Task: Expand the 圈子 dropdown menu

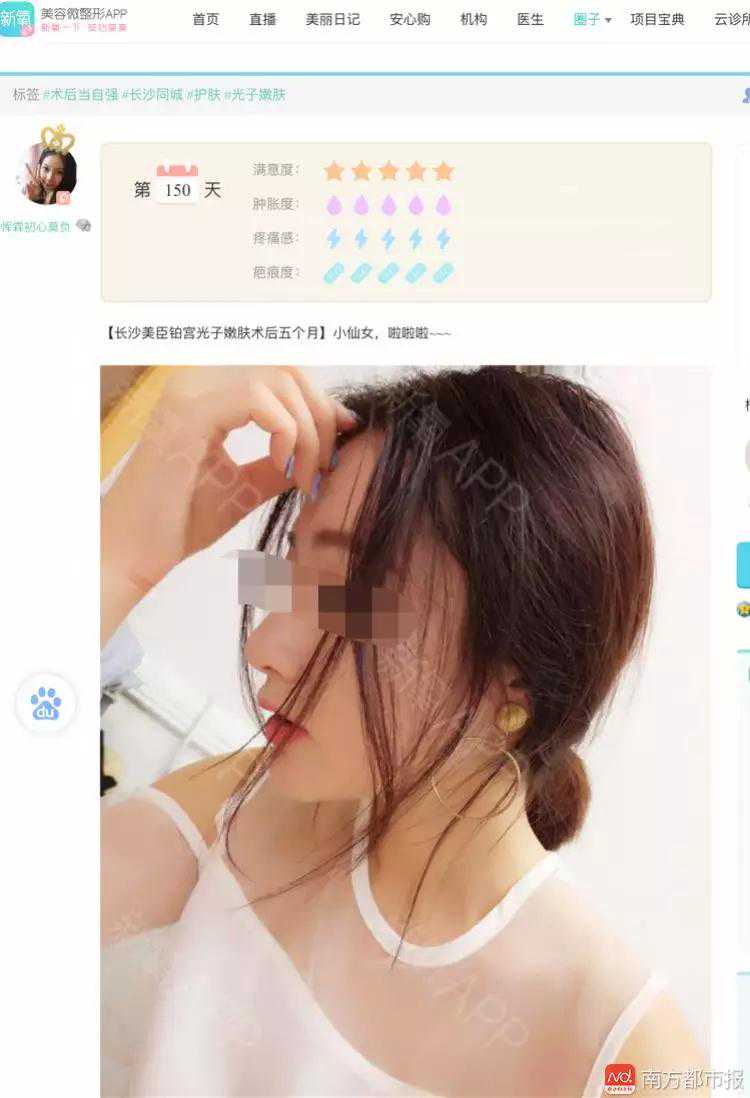Action: (x=592, y=19)
